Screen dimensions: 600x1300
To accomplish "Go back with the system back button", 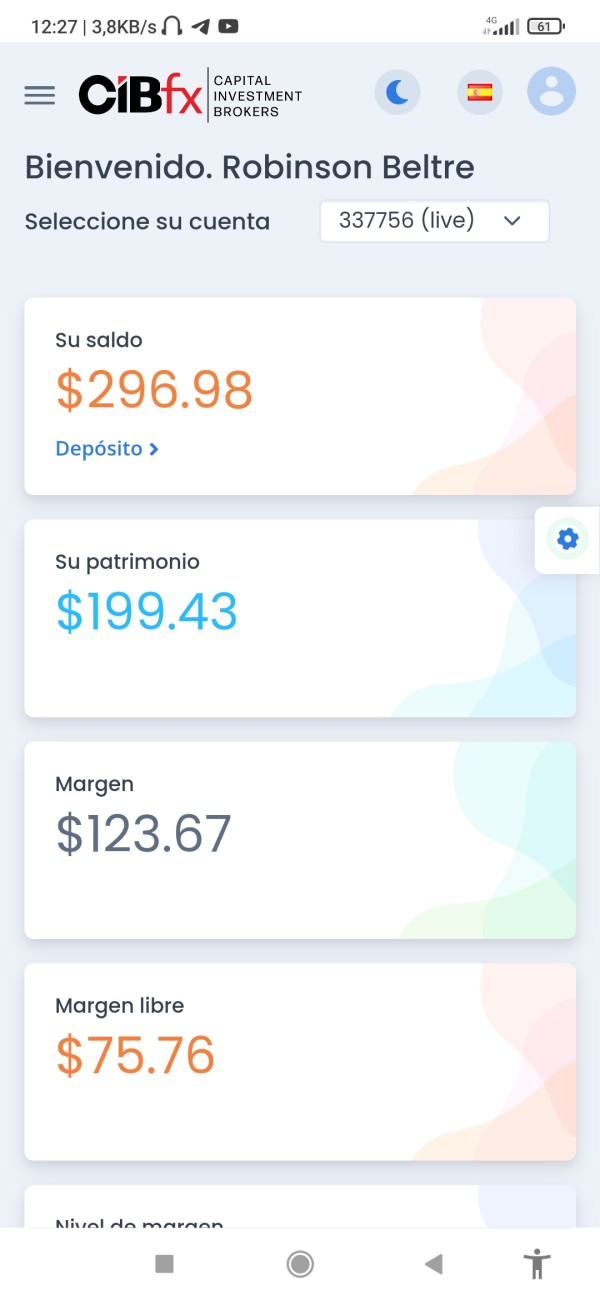I will 433,1264.
